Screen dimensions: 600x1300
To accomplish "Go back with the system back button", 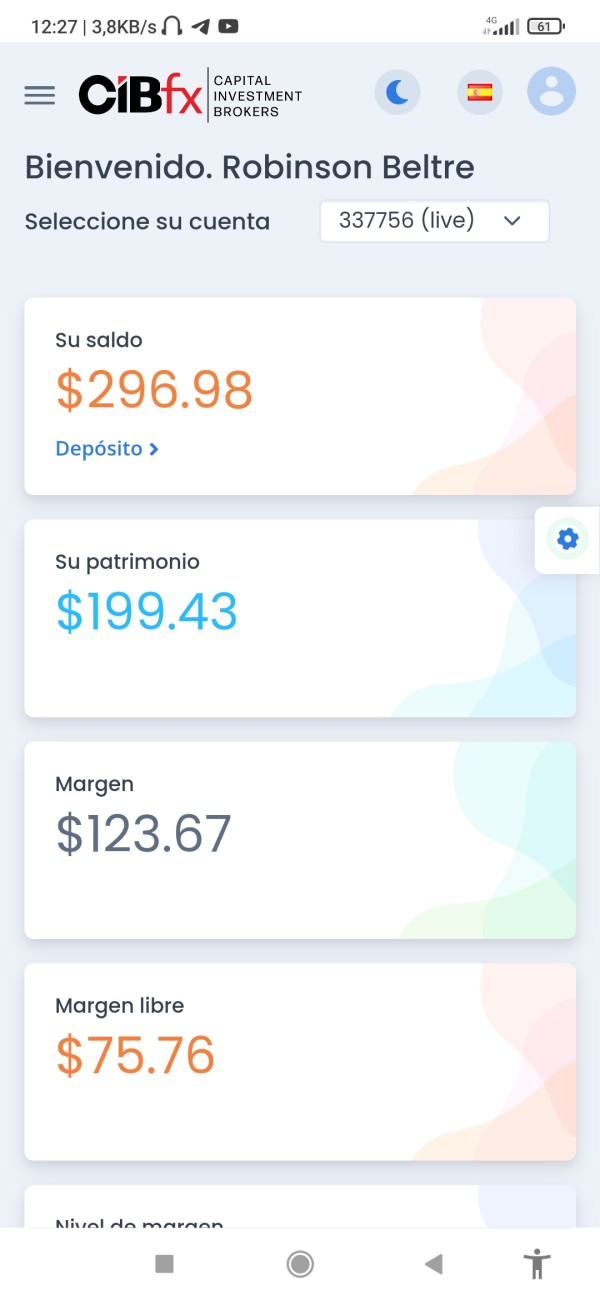I will 433,1264.
